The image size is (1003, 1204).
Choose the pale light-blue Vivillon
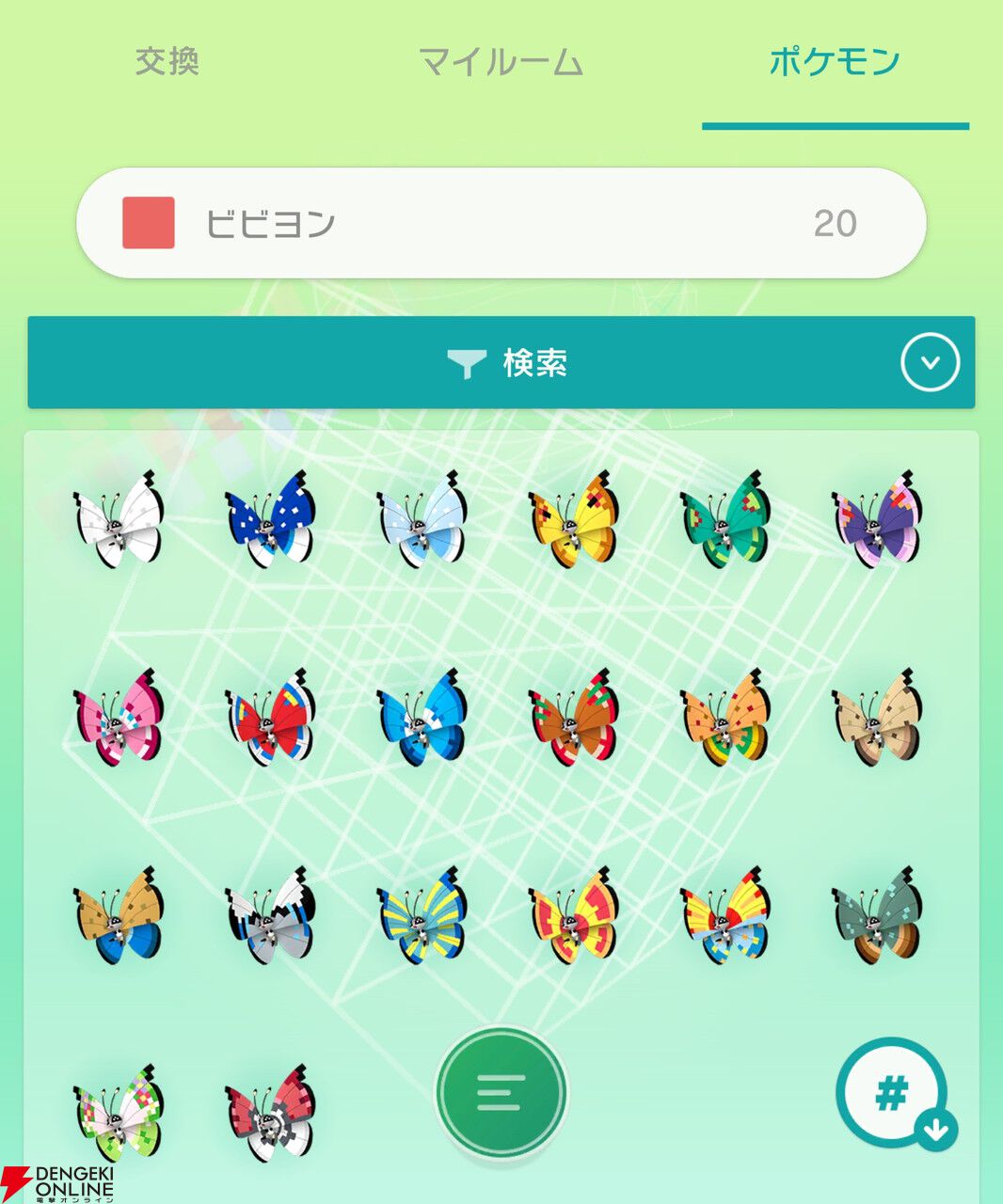pyautogui.click(x=422, y=519)
